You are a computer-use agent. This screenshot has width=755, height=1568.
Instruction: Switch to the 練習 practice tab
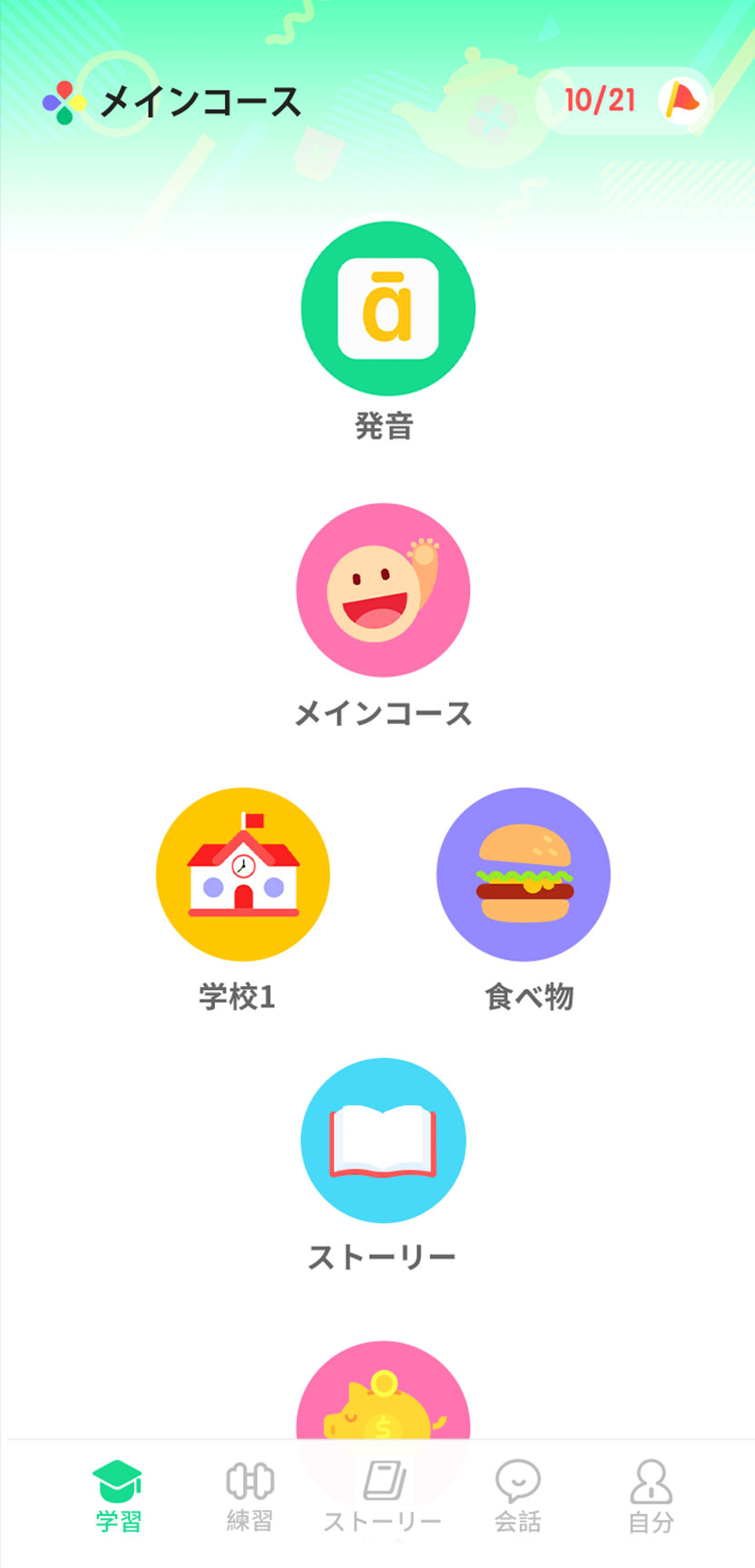[250, 1497]
